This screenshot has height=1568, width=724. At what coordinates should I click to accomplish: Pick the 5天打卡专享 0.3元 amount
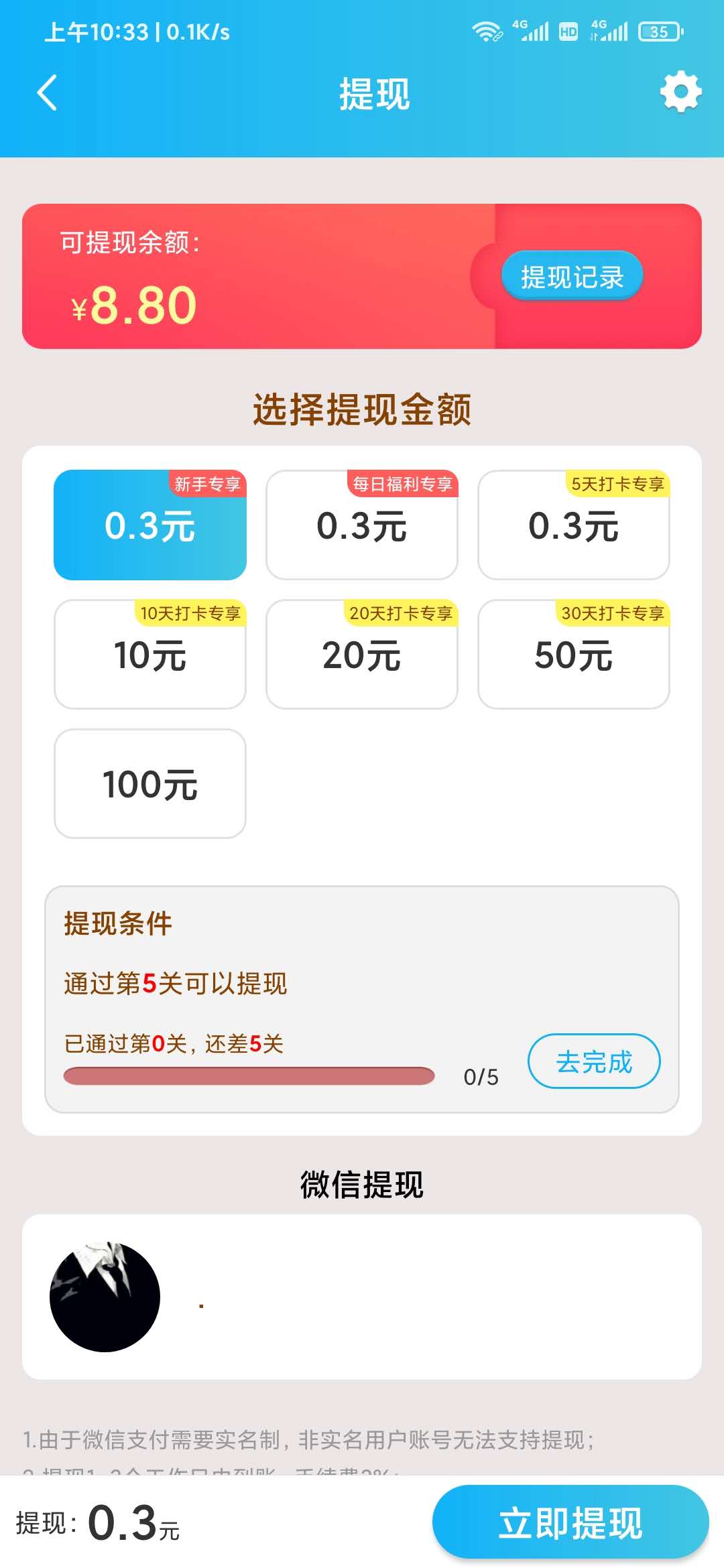(573, 525)
